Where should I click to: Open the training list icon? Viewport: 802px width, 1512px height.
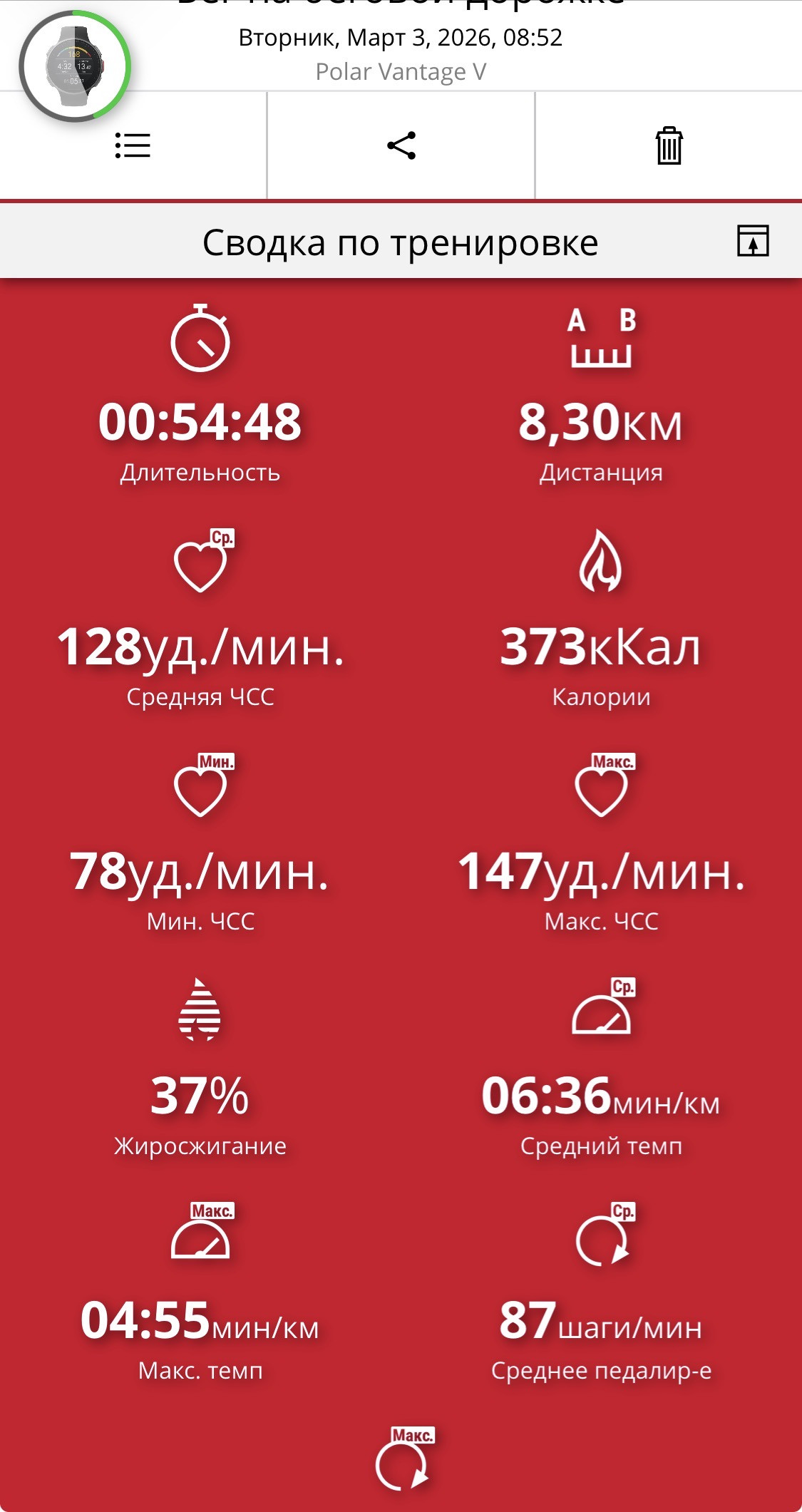click(x=133, y=145)
